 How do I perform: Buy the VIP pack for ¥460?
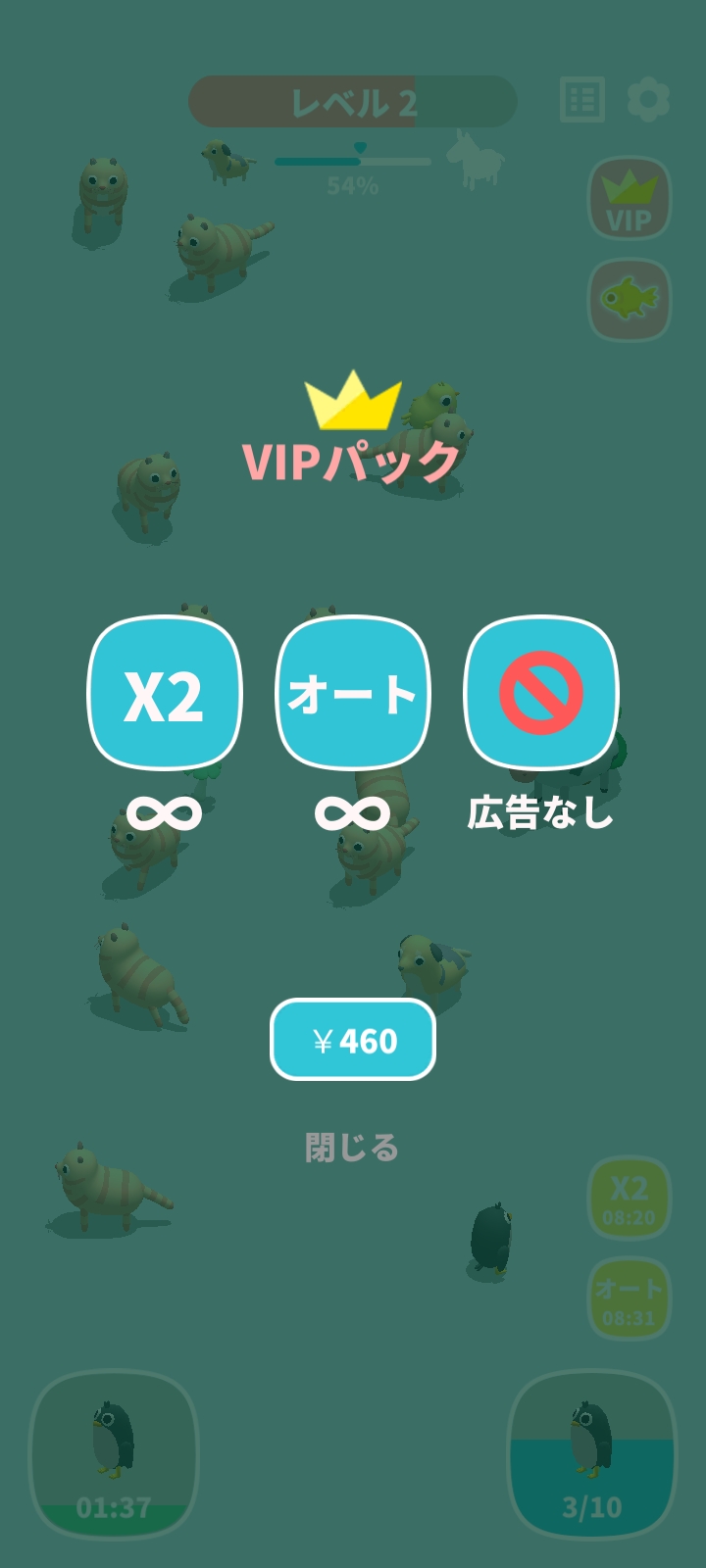pyautogui.click(x=353, y=1040)
